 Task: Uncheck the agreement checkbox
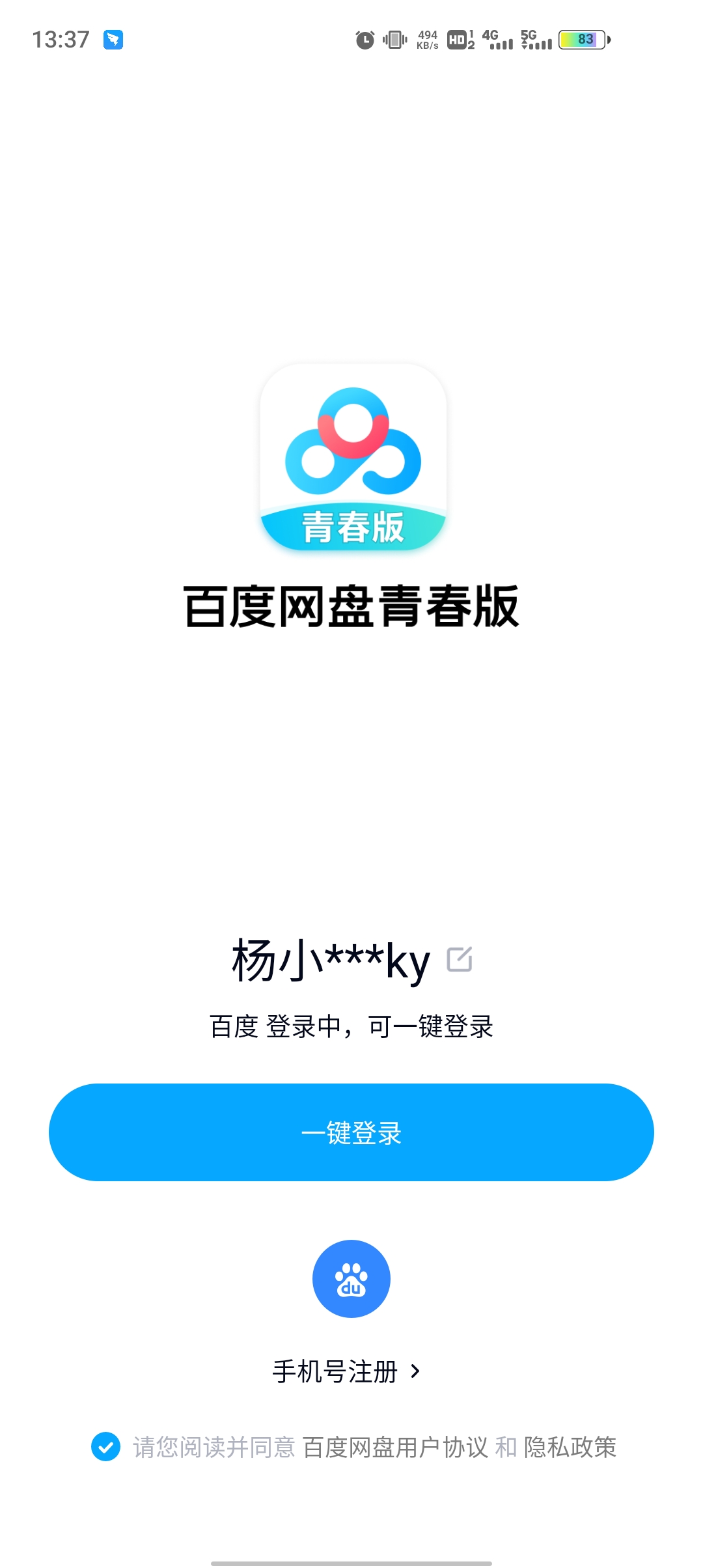(105, 1447)
